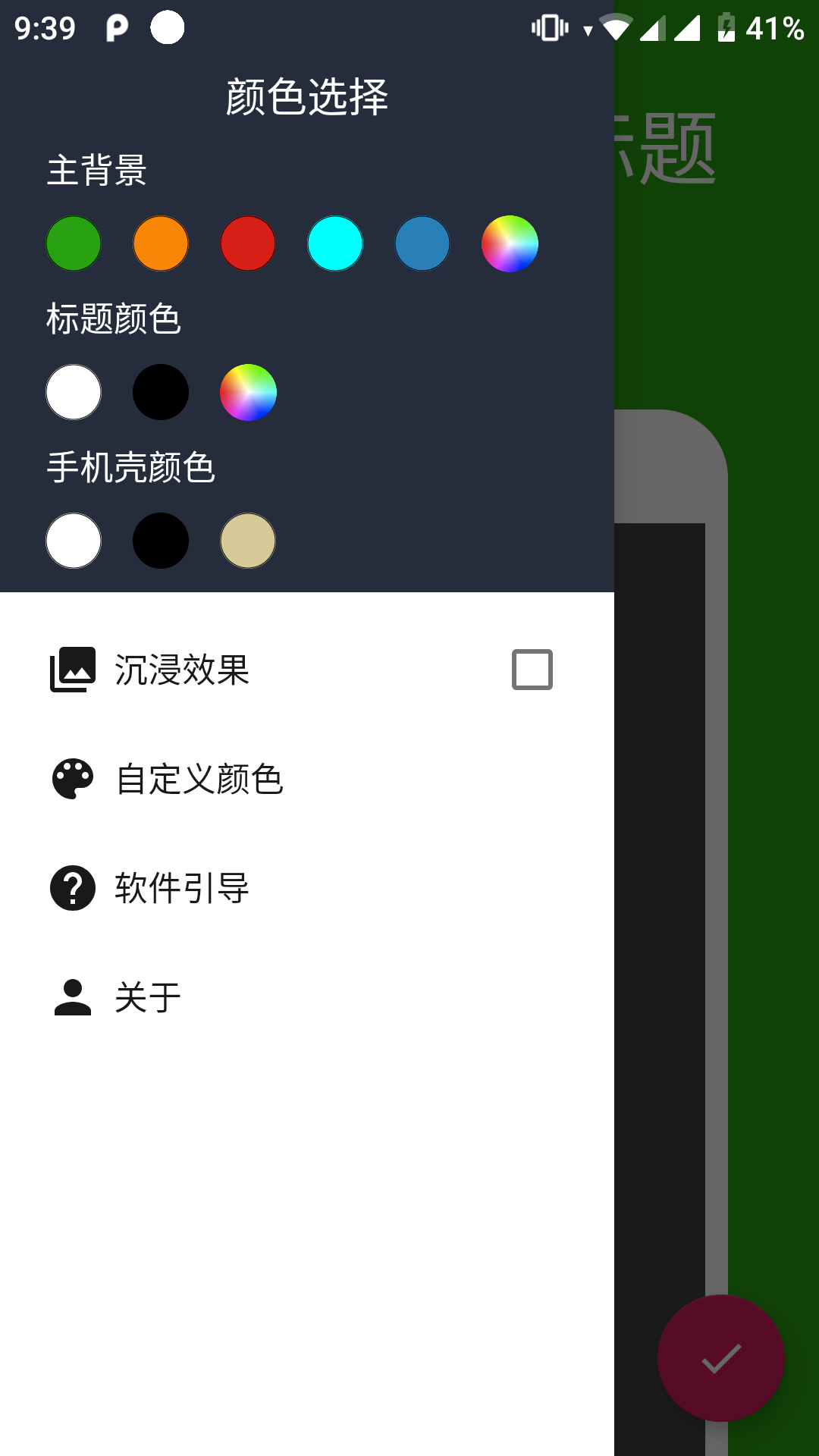Open 自定义颜色 palette icon

coord(72,779)
